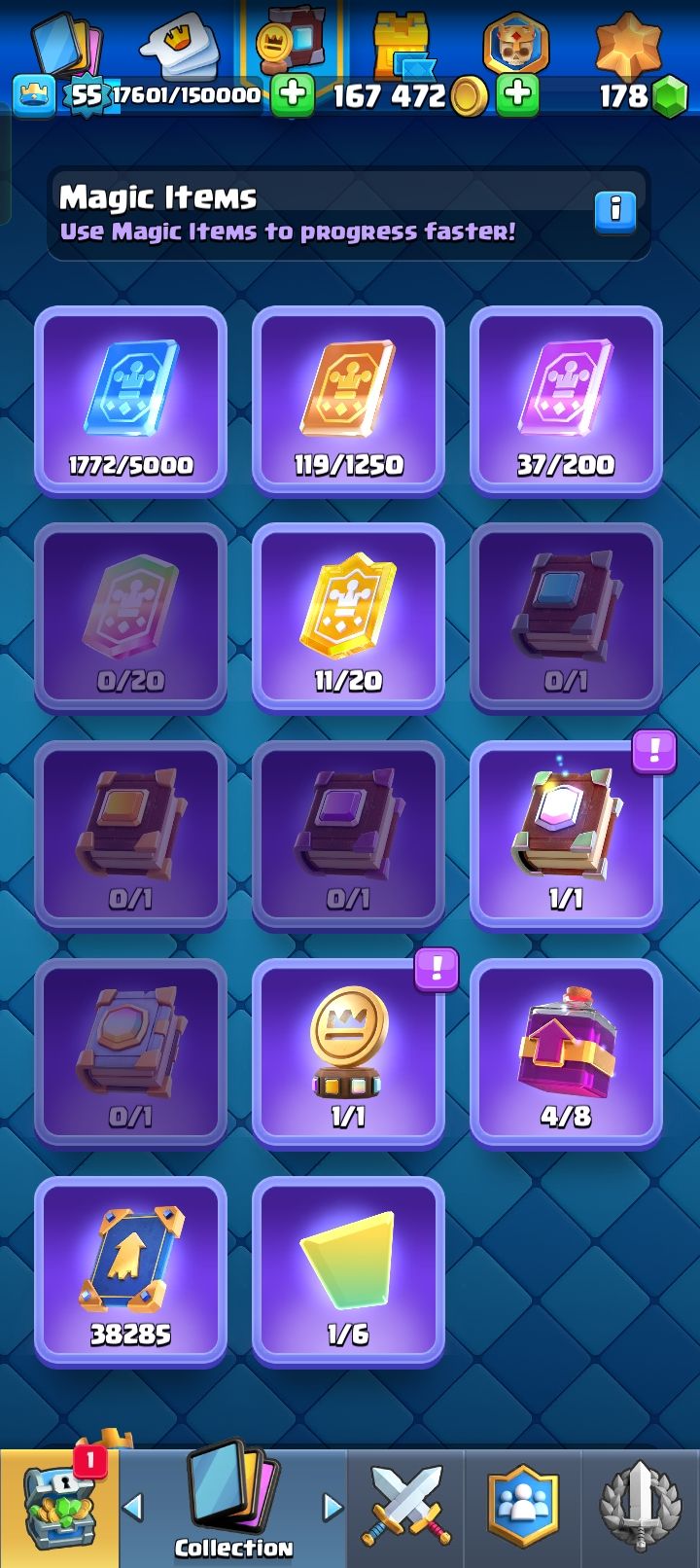
Task: Switch to the Shop chest tab
Action: pos(60,1508)
